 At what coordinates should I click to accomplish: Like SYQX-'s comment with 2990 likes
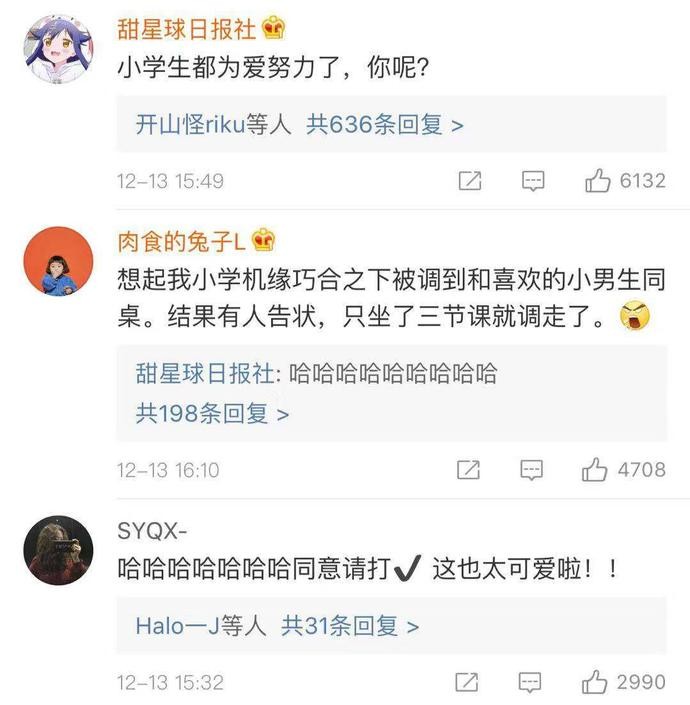coord(599,682)
